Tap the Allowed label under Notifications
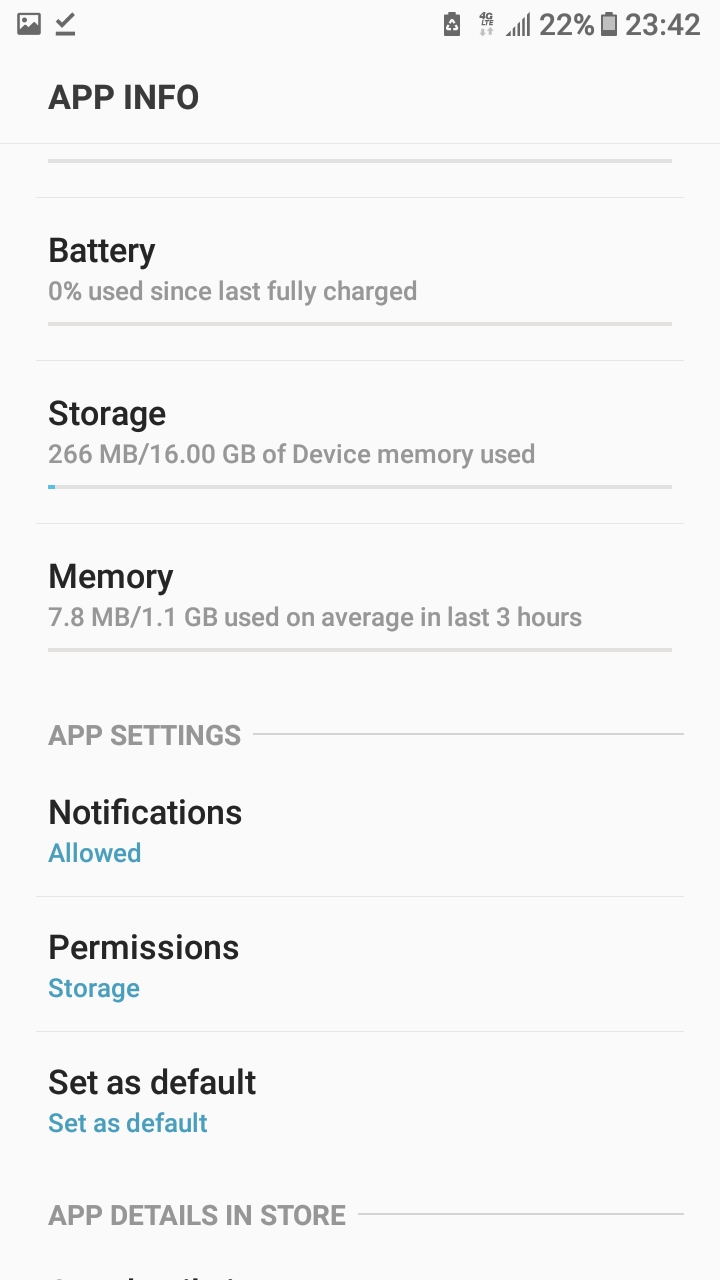This screenshot has height=1280, width=720. [94, 852]
